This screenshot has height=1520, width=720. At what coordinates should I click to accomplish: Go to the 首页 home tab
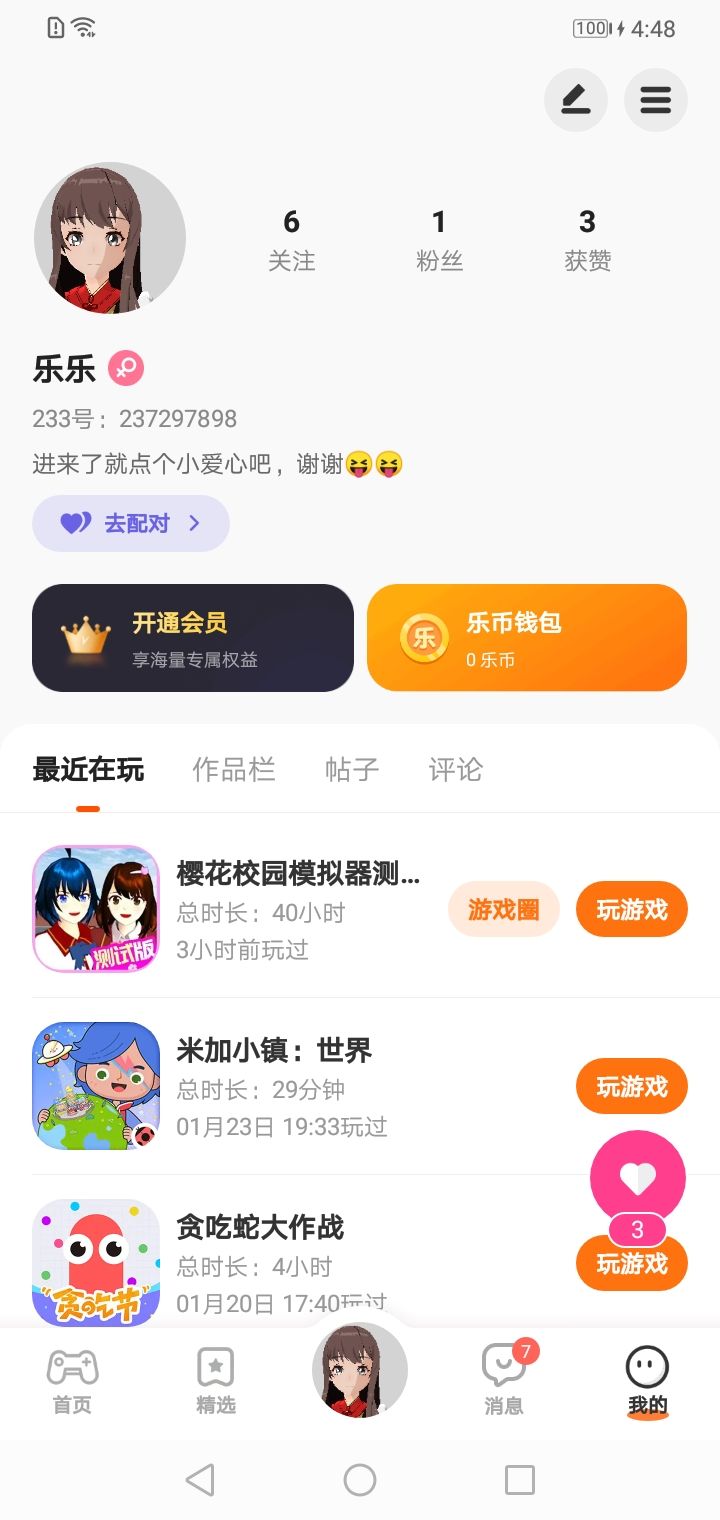coord(72,1381)
